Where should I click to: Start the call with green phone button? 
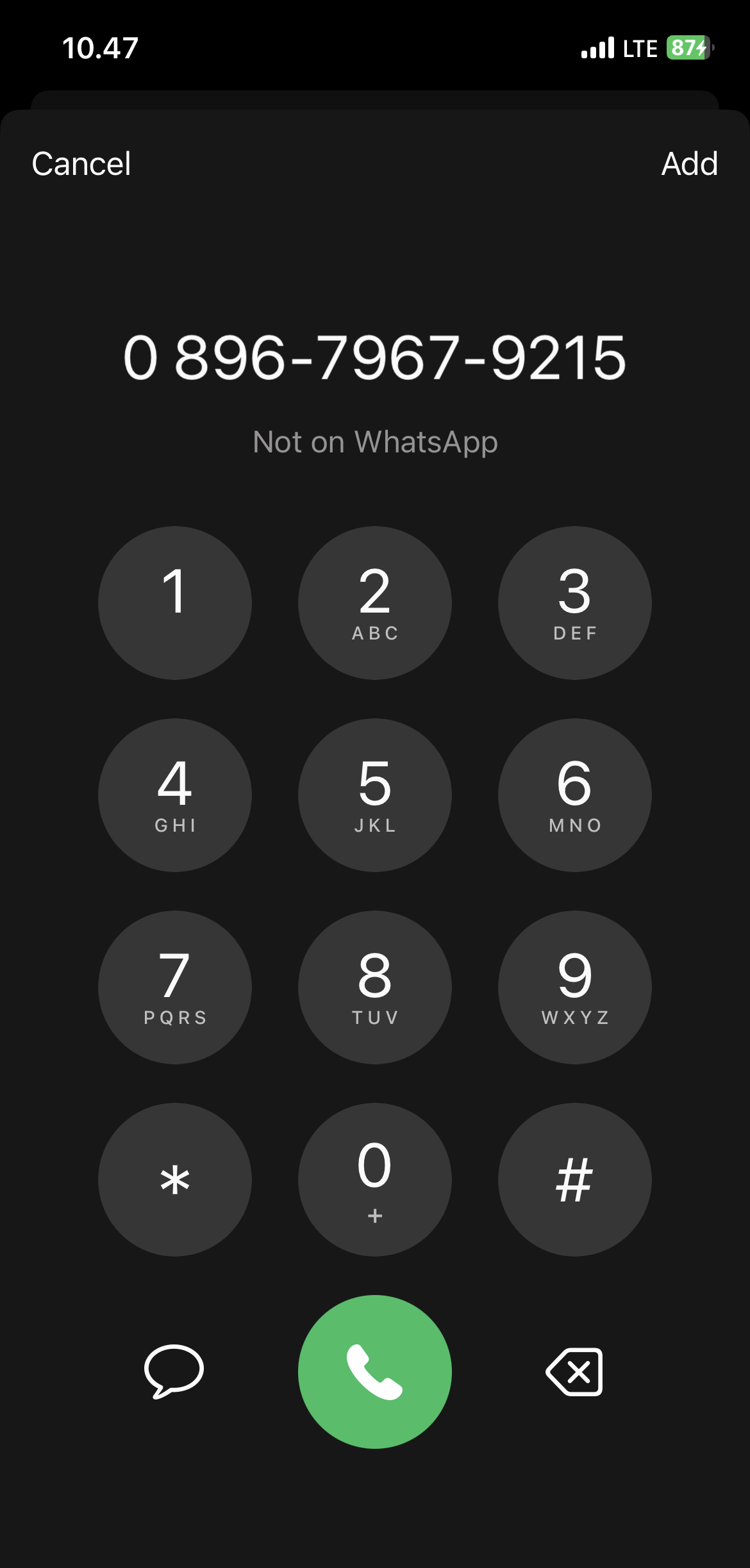coord(374,1372)
